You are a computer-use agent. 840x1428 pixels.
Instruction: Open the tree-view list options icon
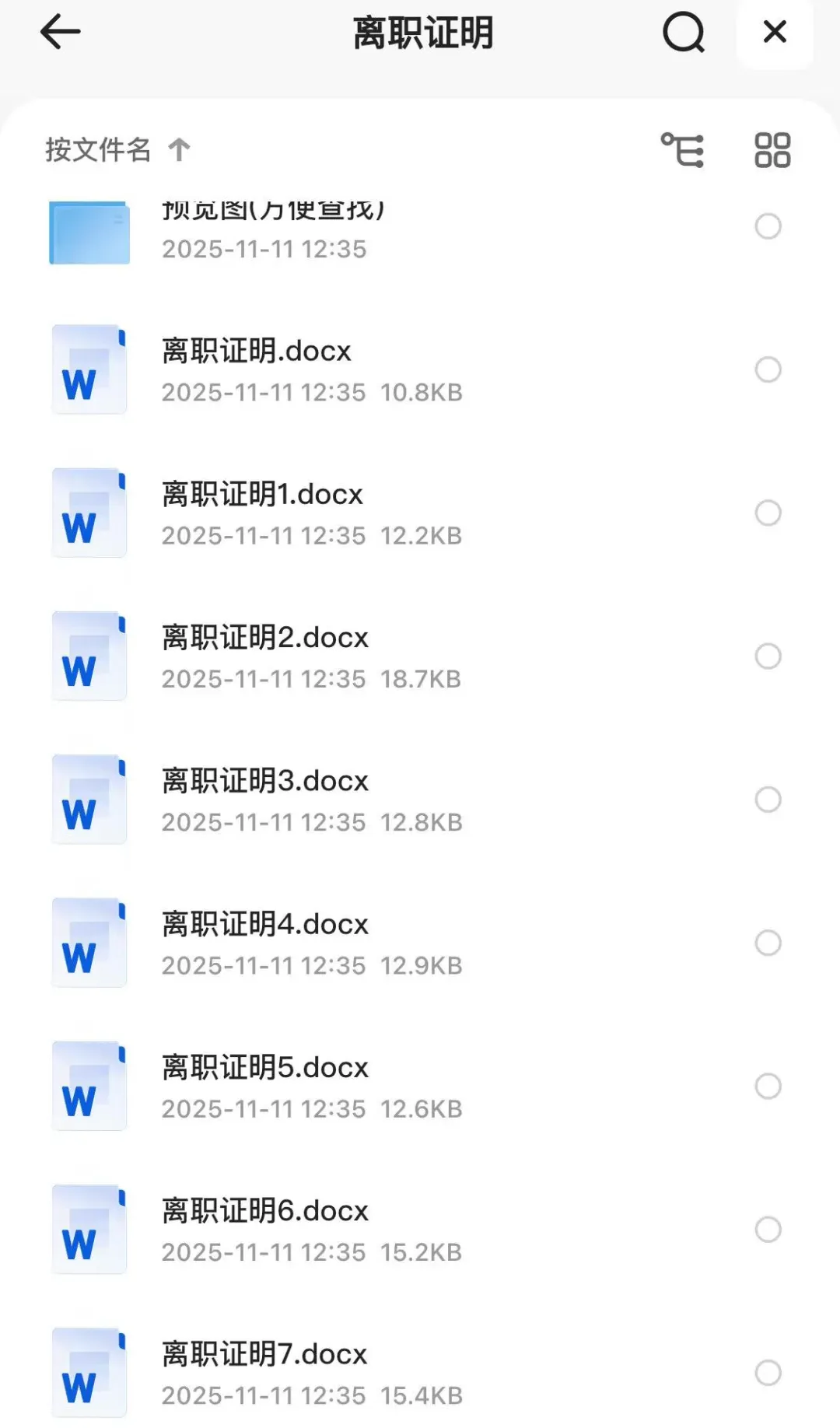[682, 149]
